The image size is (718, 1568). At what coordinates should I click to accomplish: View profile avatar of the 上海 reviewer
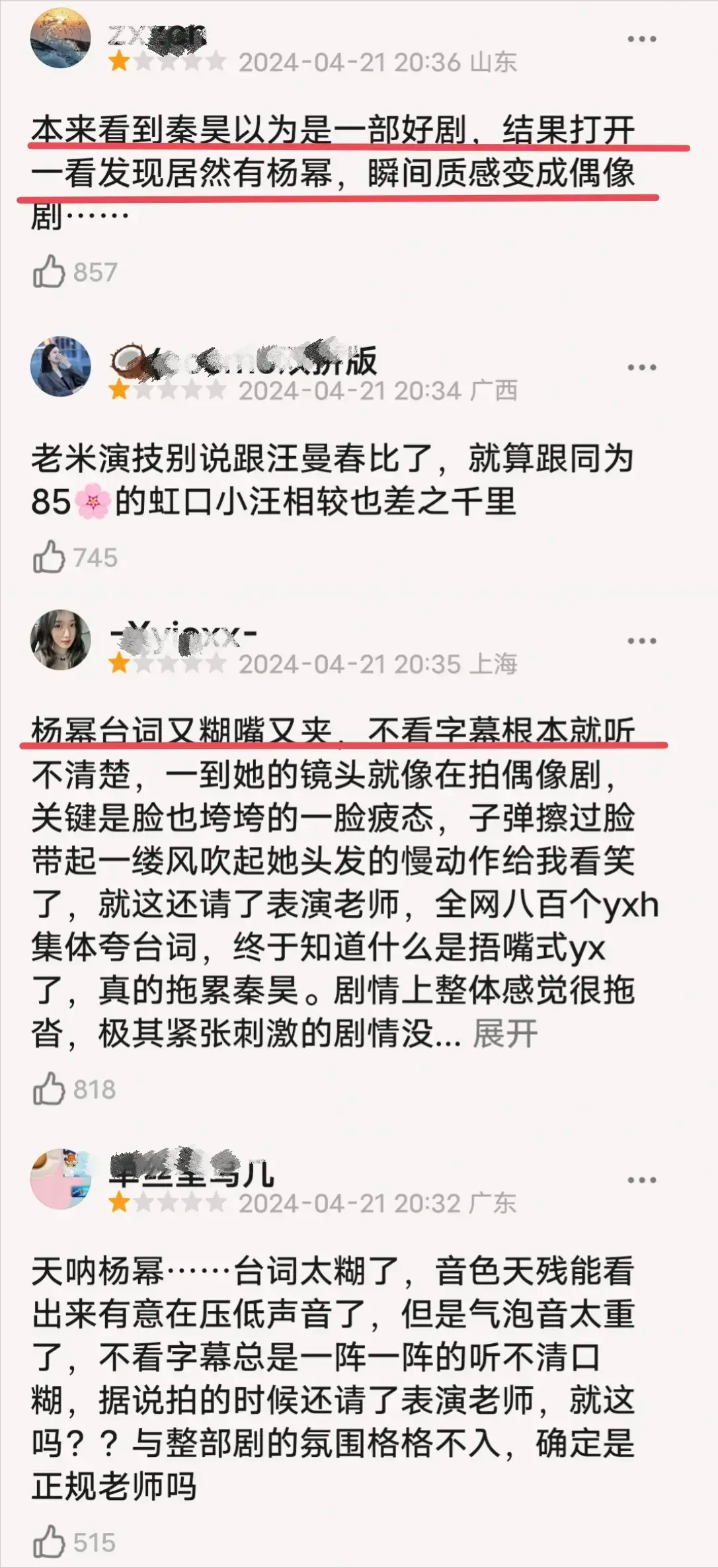tap(61, 640)
